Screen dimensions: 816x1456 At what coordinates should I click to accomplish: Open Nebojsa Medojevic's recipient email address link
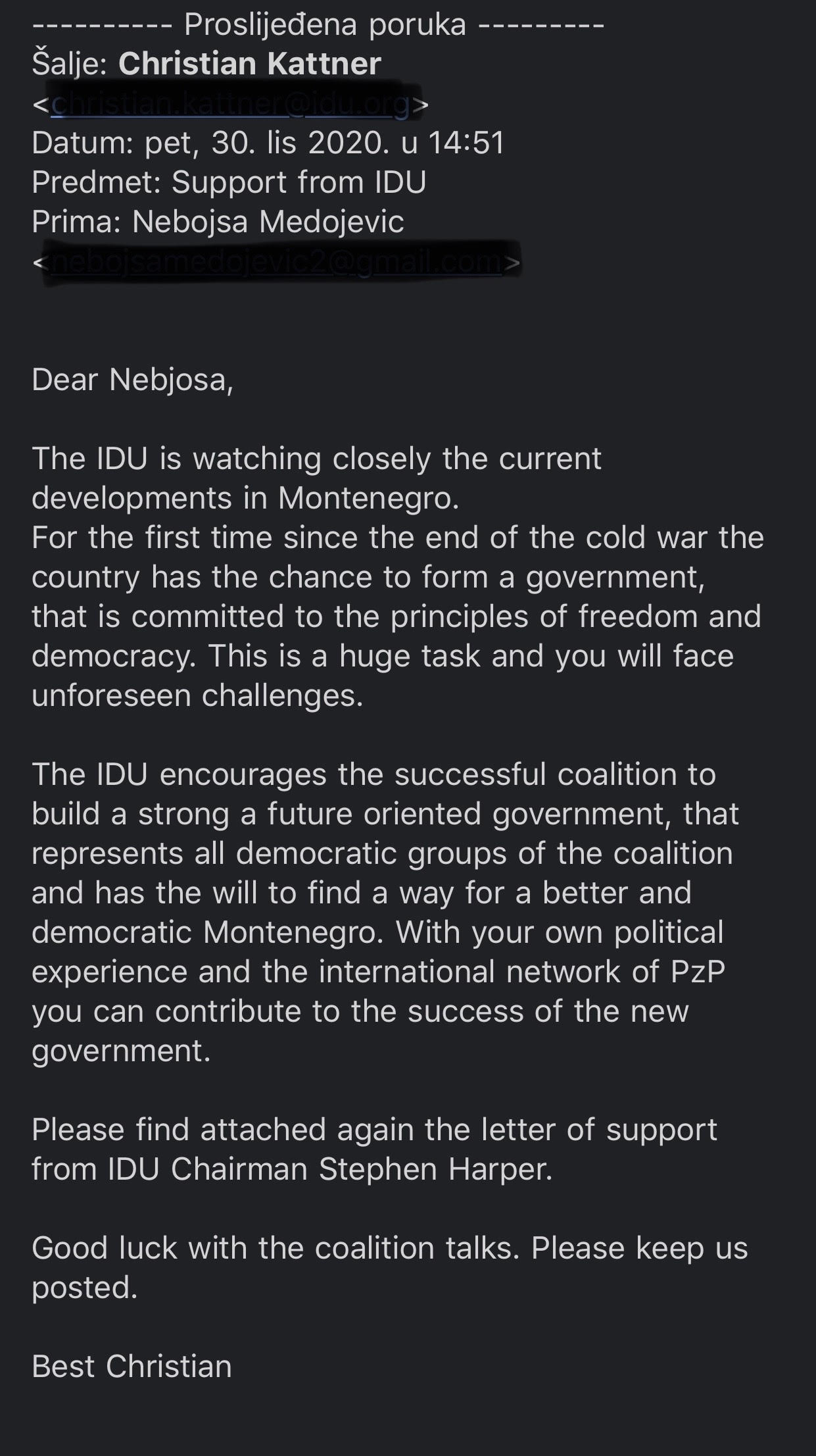click(276, 262)
